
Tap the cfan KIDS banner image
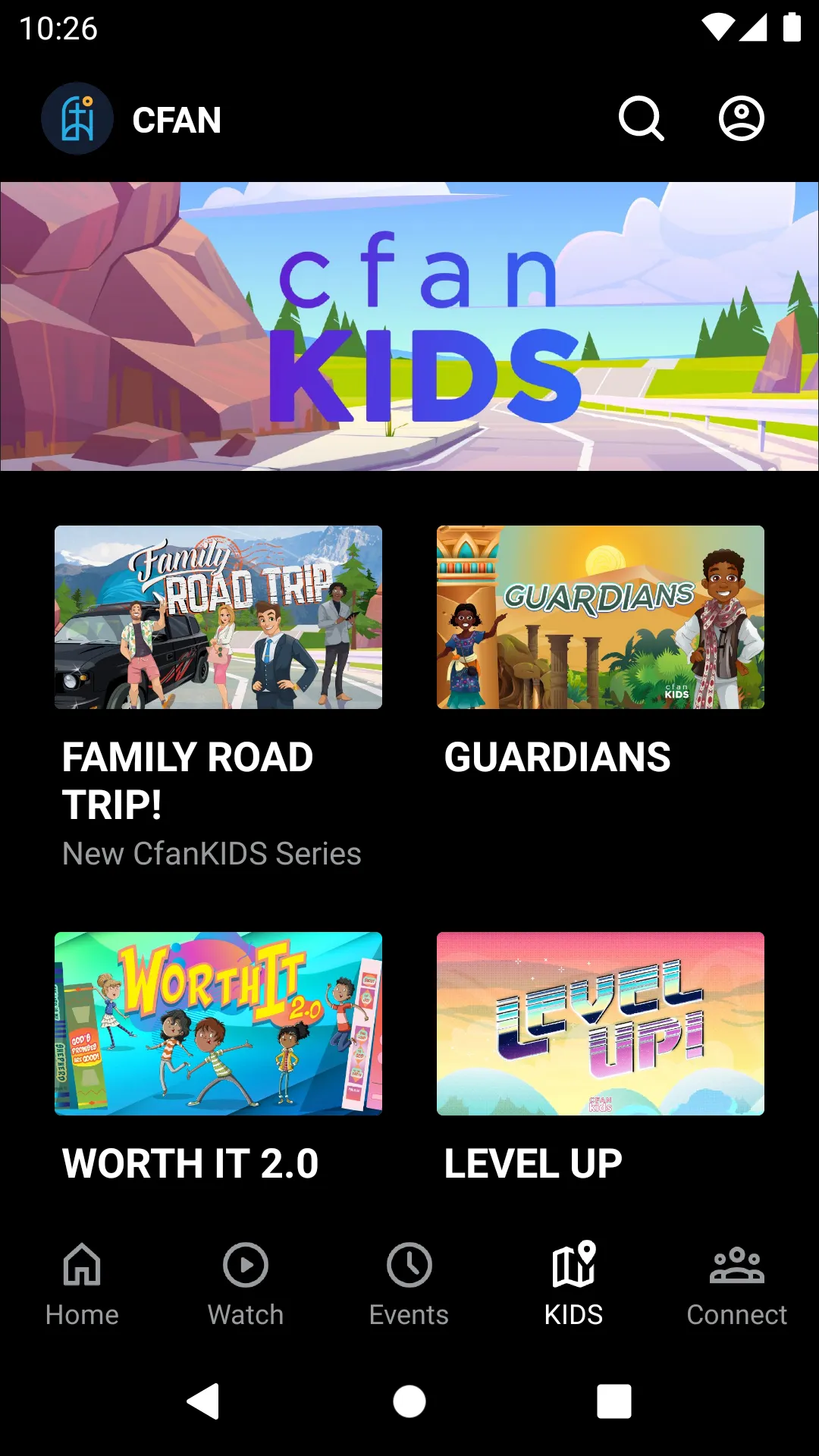click(409, 326)
